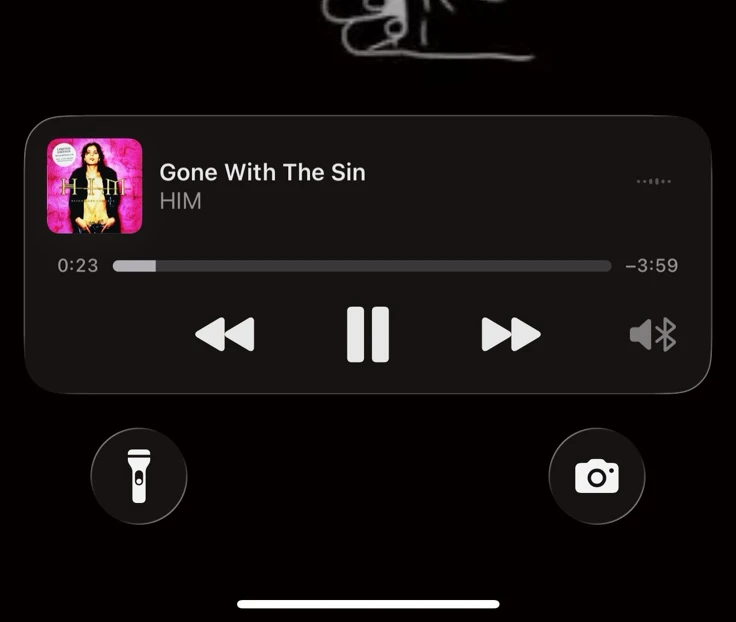Skip to the next track
The width and height of the screenshot is (736, 622).
click(511, 334)
